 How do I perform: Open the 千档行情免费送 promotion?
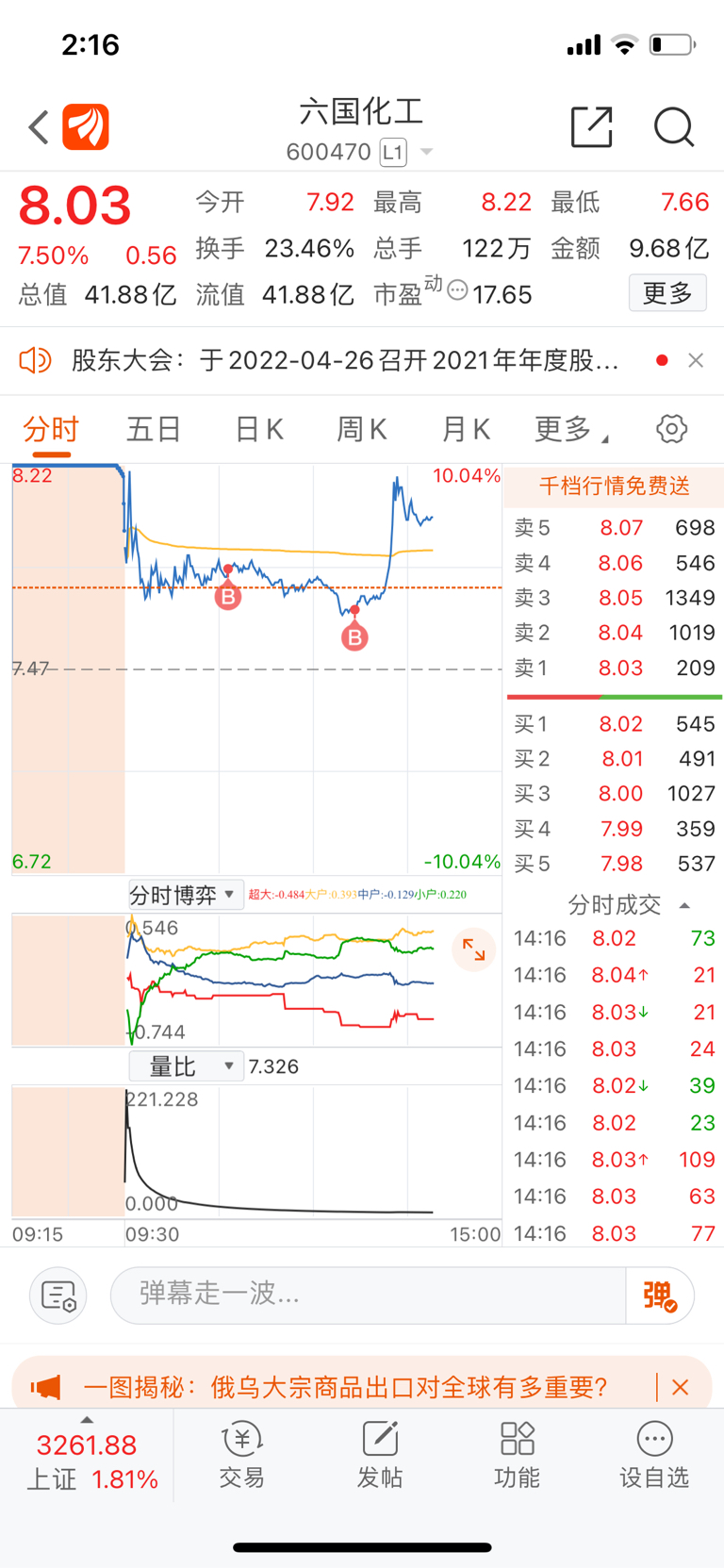614,486
